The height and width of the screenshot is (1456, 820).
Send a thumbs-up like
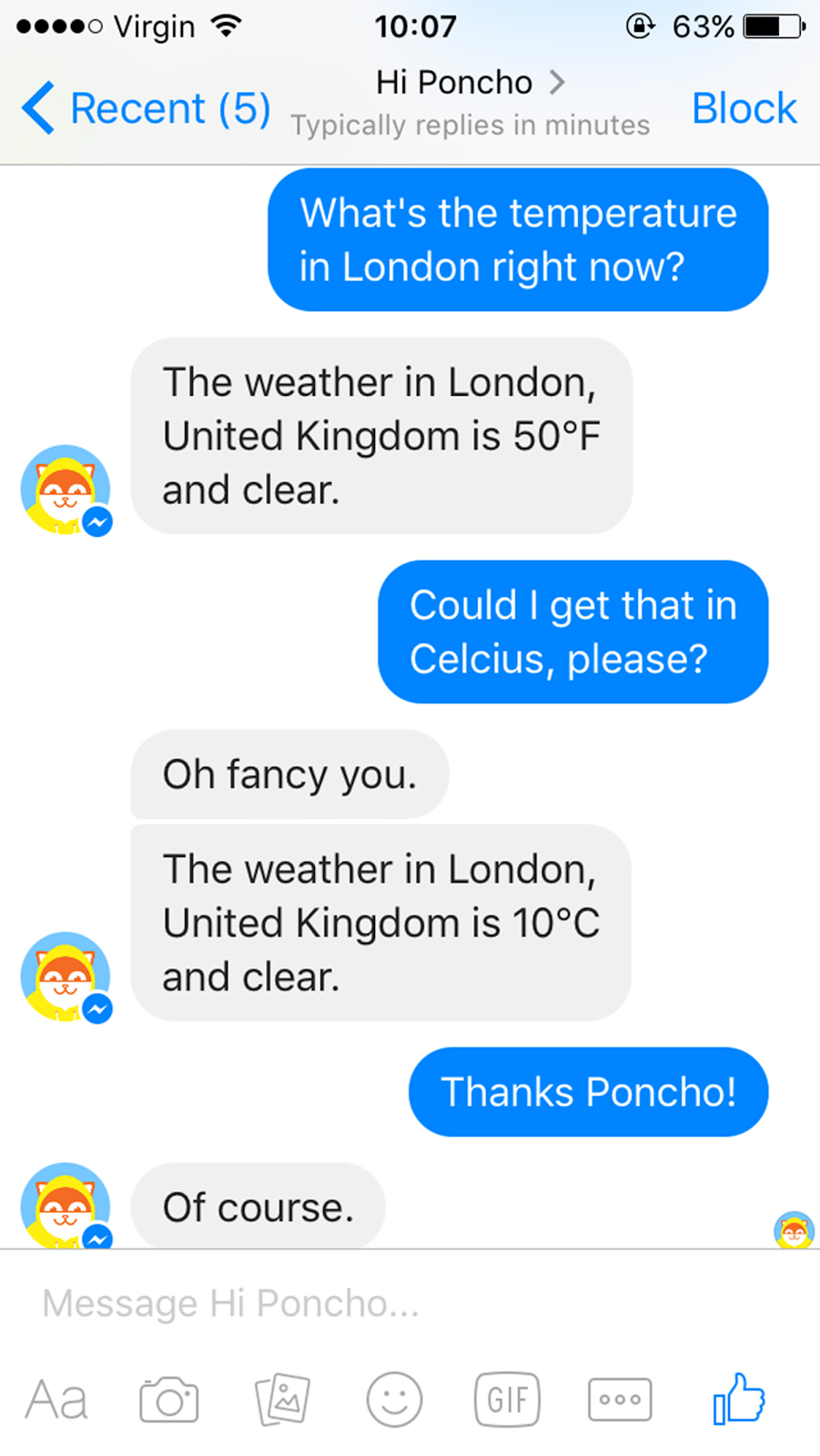(x=738, y=1398)
